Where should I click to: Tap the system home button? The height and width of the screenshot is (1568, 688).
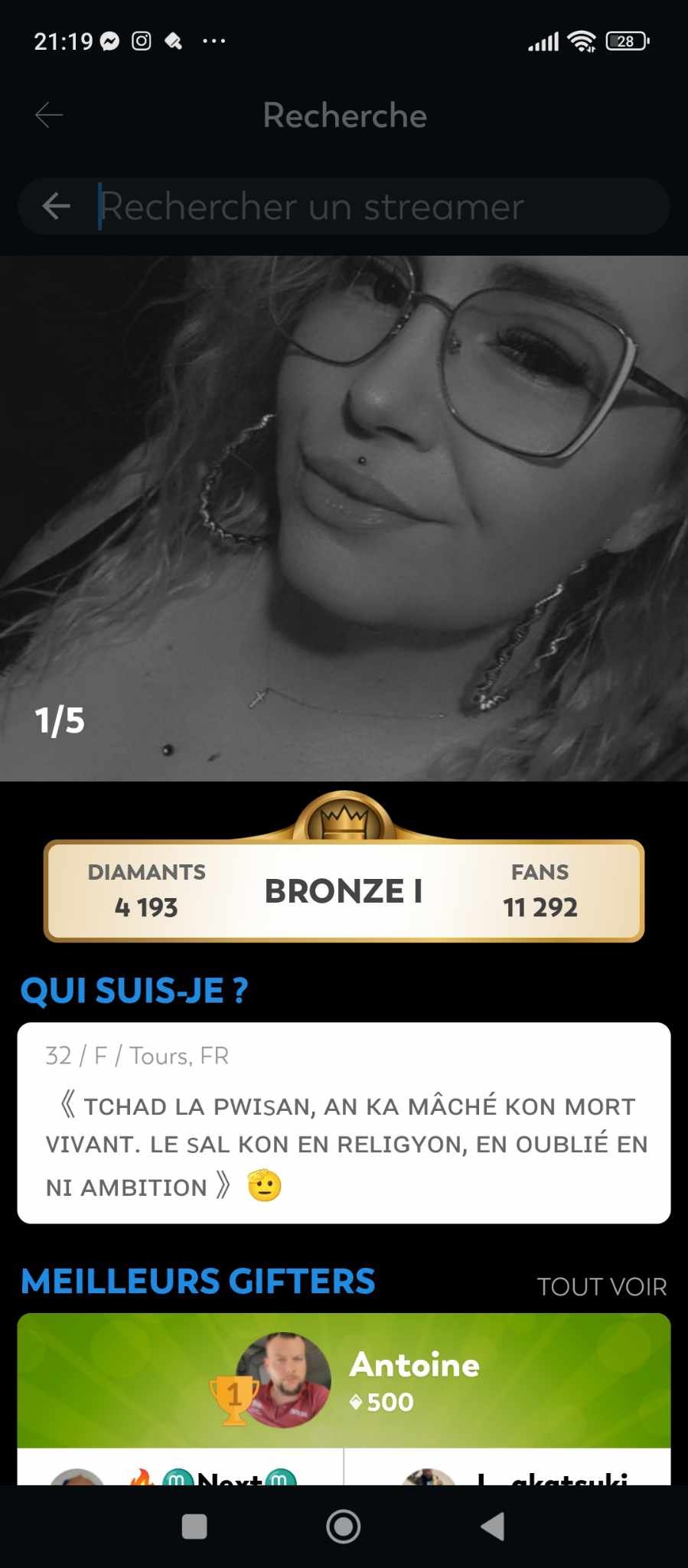click(x=343, y=1527)
